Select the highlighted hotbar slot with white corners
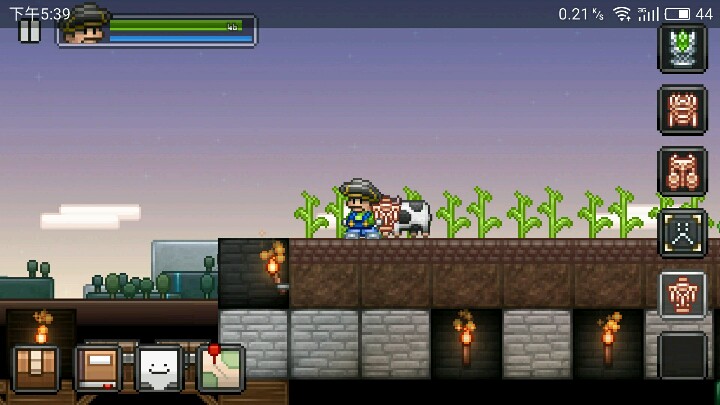Image resolution: width=720 pixels, height=405 pixels. coord(682,233)
